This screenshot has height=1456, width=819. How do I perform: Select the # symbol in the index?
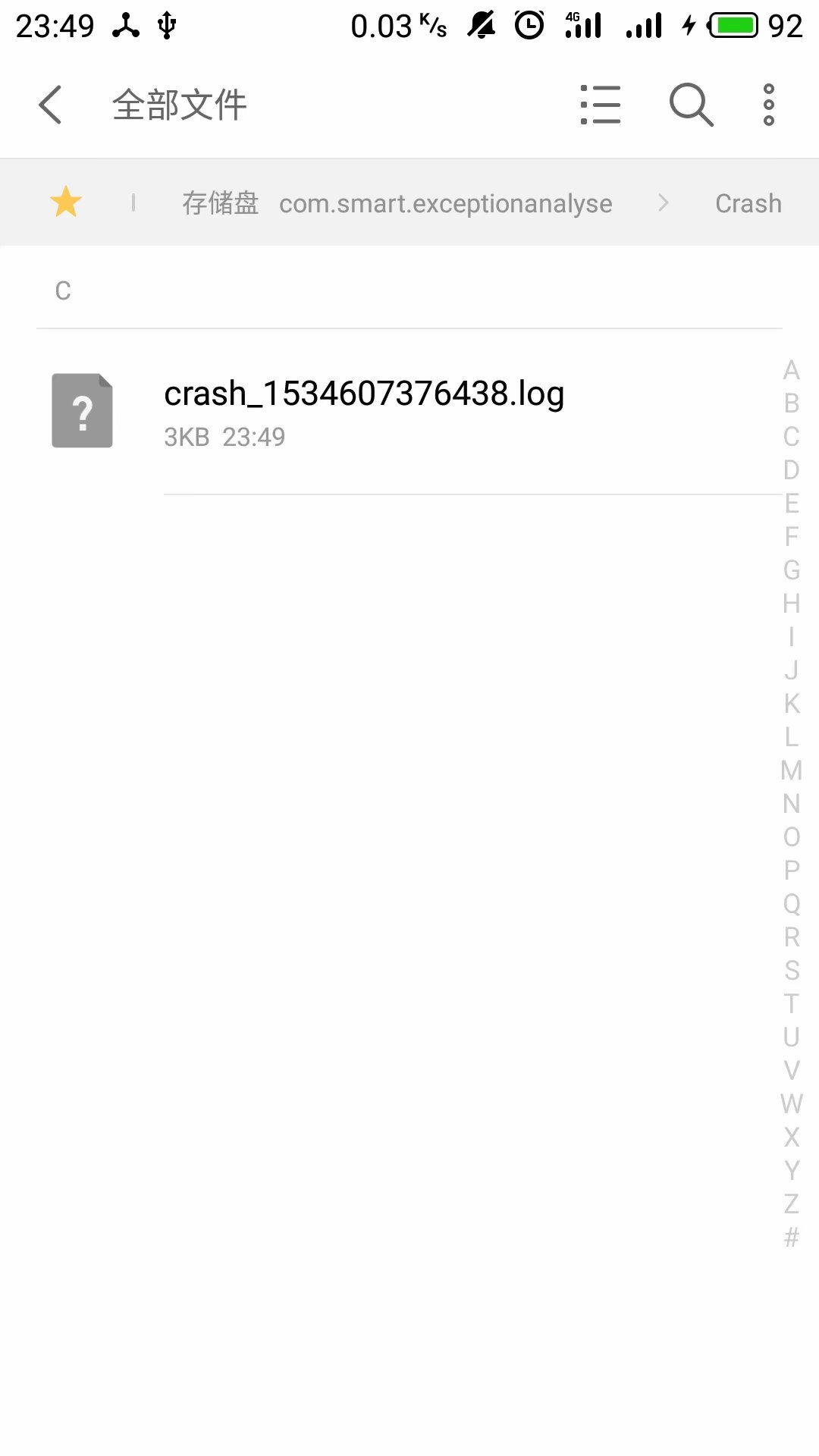tap(791, 1238)
